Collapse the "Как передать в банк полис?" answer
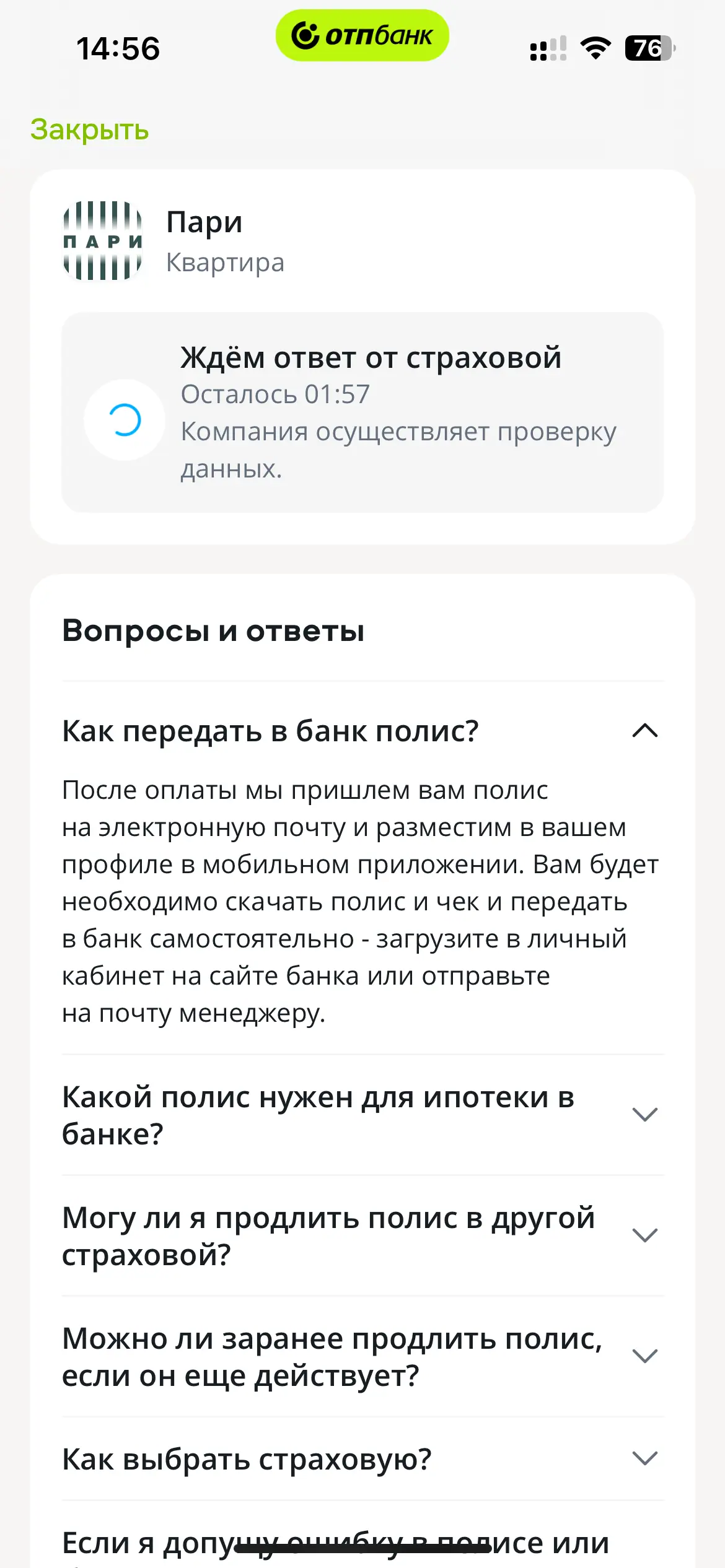Screen dimensions: 725x1568 pos(644,731)
